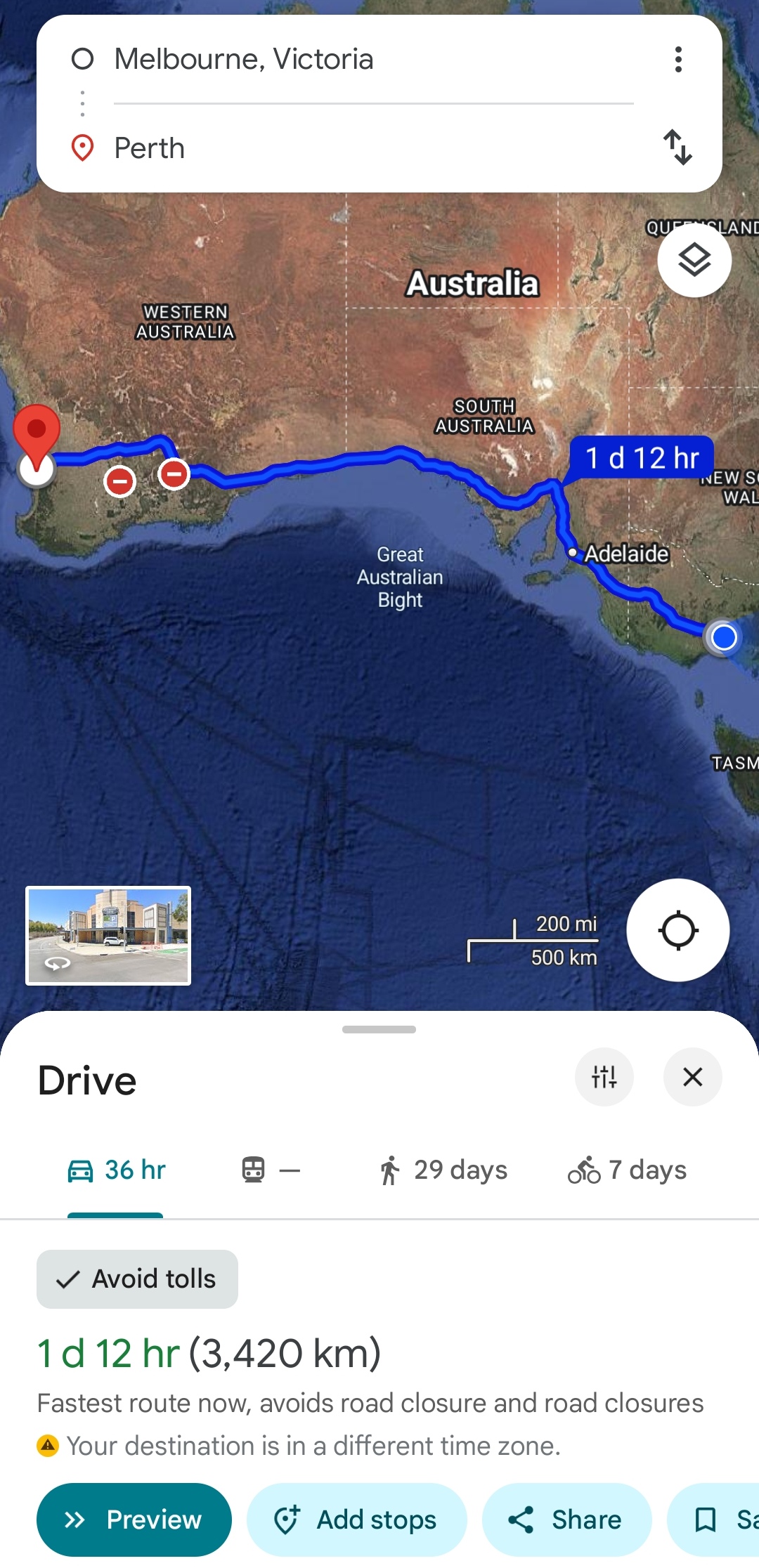
Task: Select the 36 hr driving tab
Action: pos(117,1170)
